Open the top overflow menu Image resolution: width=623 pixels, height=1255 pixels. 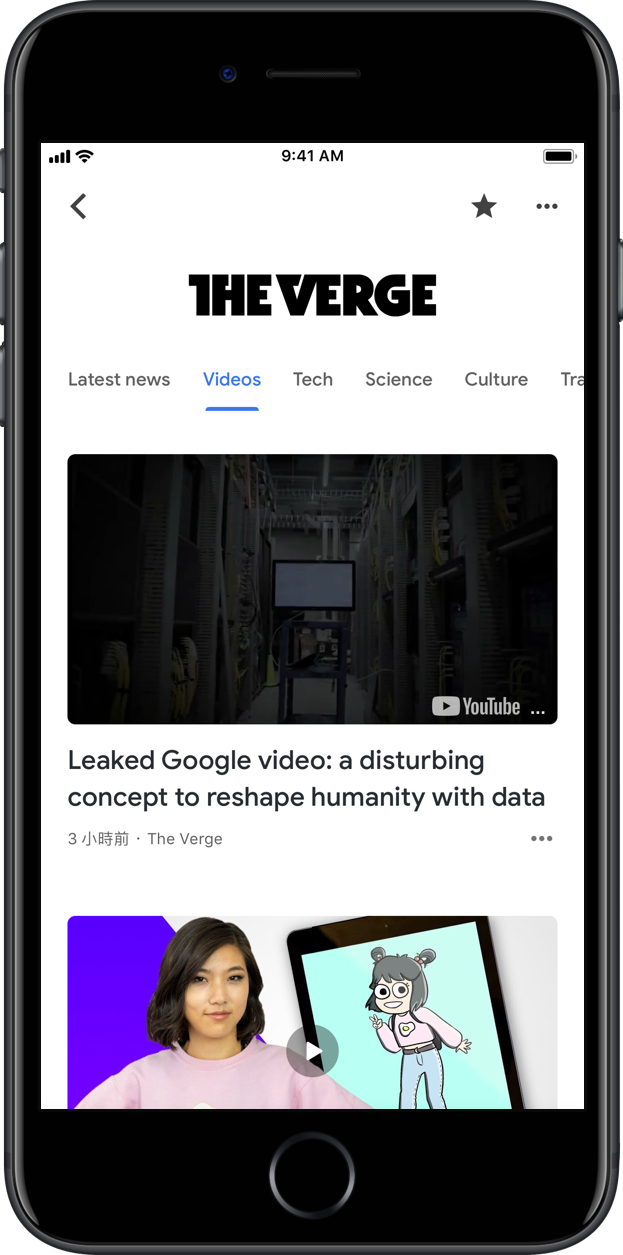(x=546, y=207)
